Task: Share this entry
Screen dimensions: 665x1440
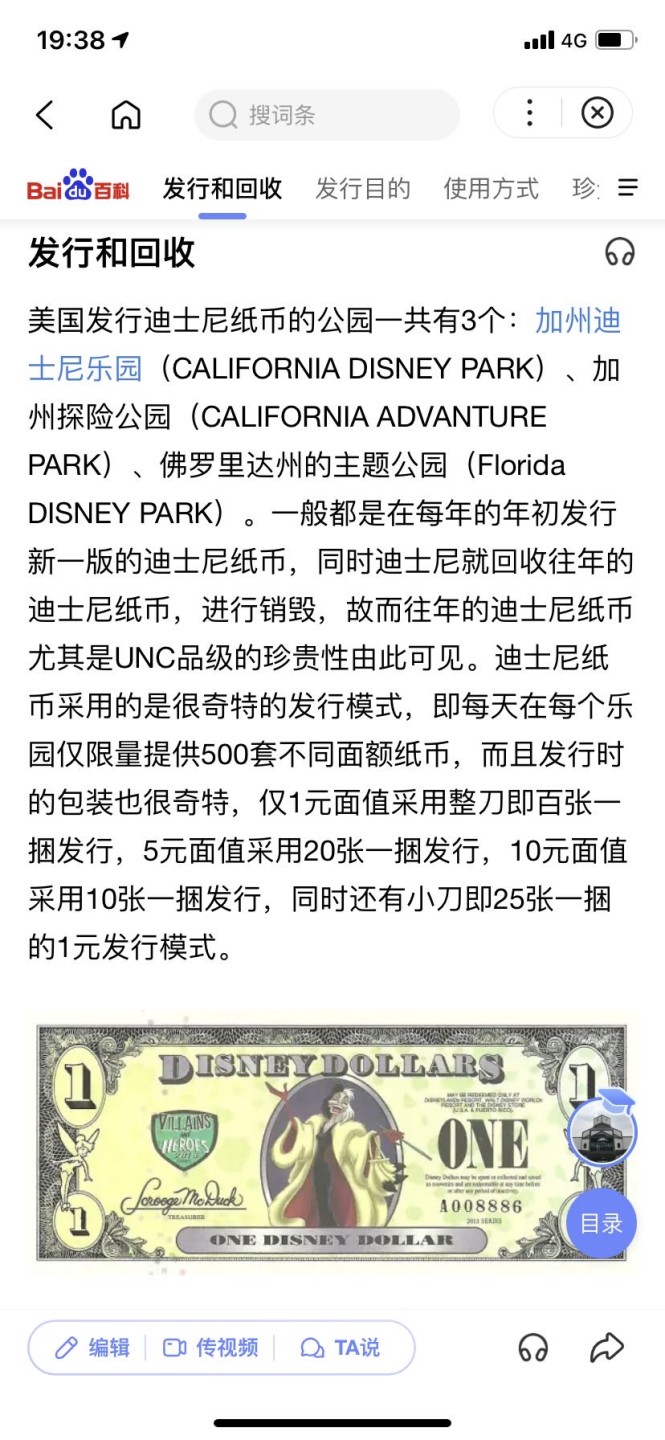Action: [x=607, y=1348]
